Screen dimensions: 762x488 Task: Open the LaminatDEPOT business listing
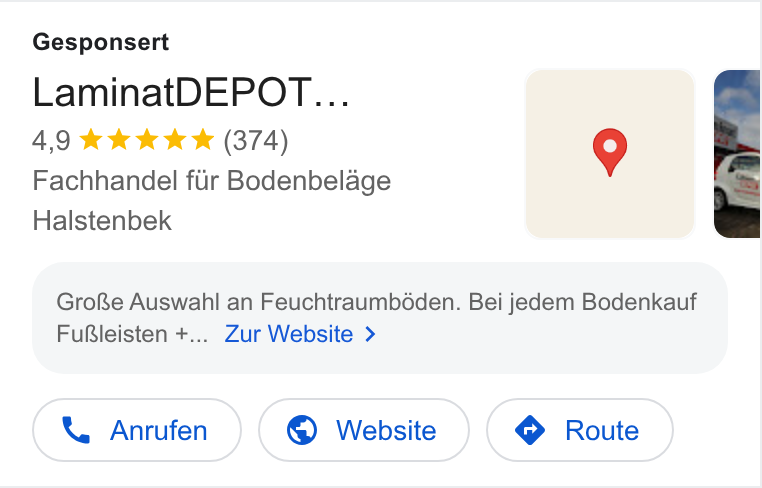pyautogui.click(x=191, y=92)
